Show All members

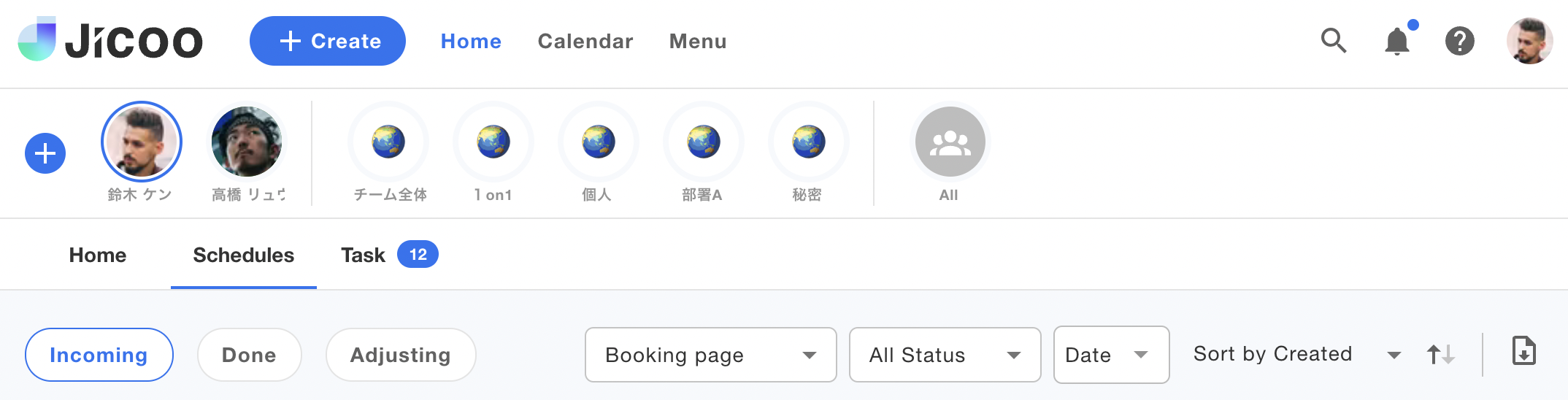click(x=950, y=142)
